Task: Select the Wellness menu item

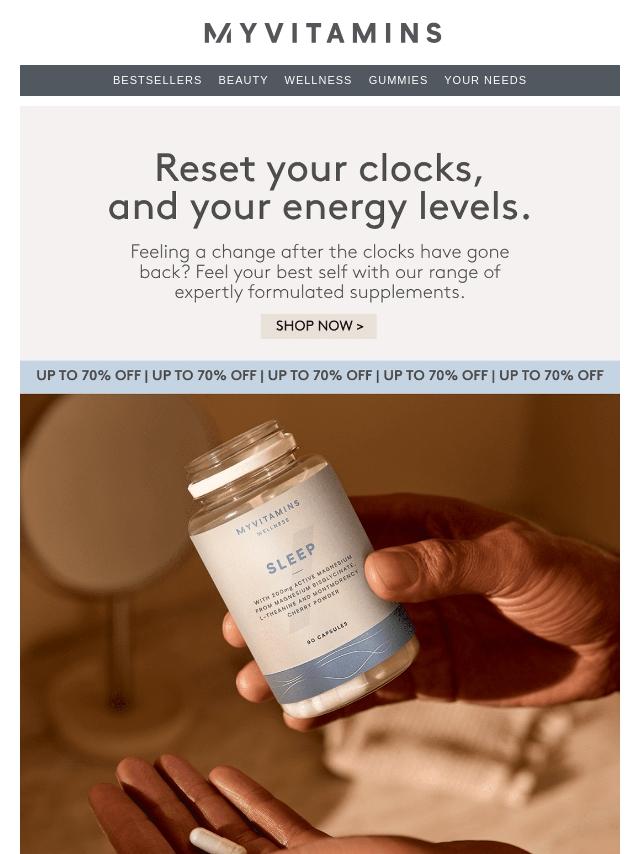Action: coord(318,80)
